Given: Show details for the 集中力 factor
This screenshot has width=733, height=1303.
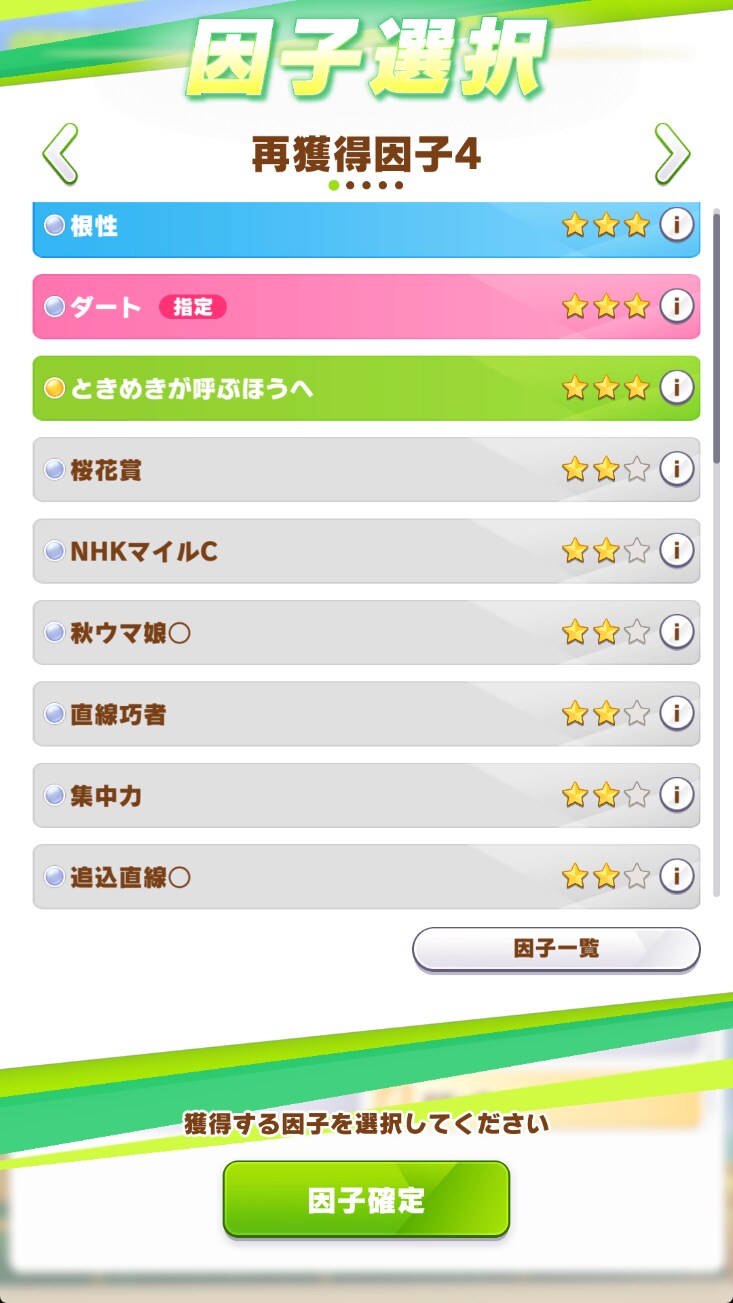Looking at the screenshot, I should pyautogui.click(x=677, y=795).
